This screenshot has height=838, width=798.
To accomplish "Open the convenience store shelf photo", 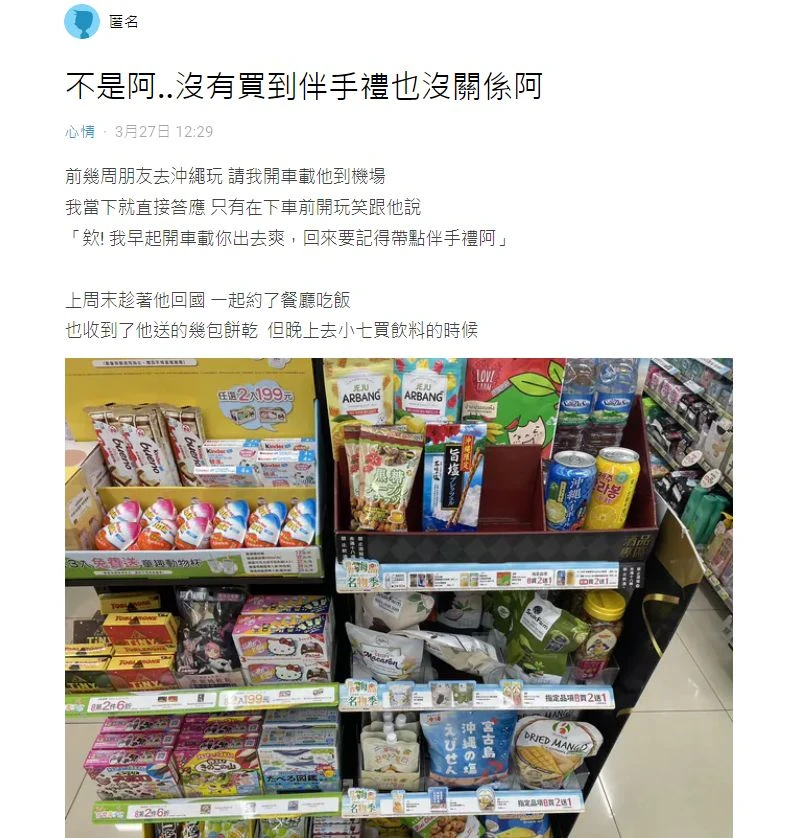I will pyautogui.click(x=398, y=597).
